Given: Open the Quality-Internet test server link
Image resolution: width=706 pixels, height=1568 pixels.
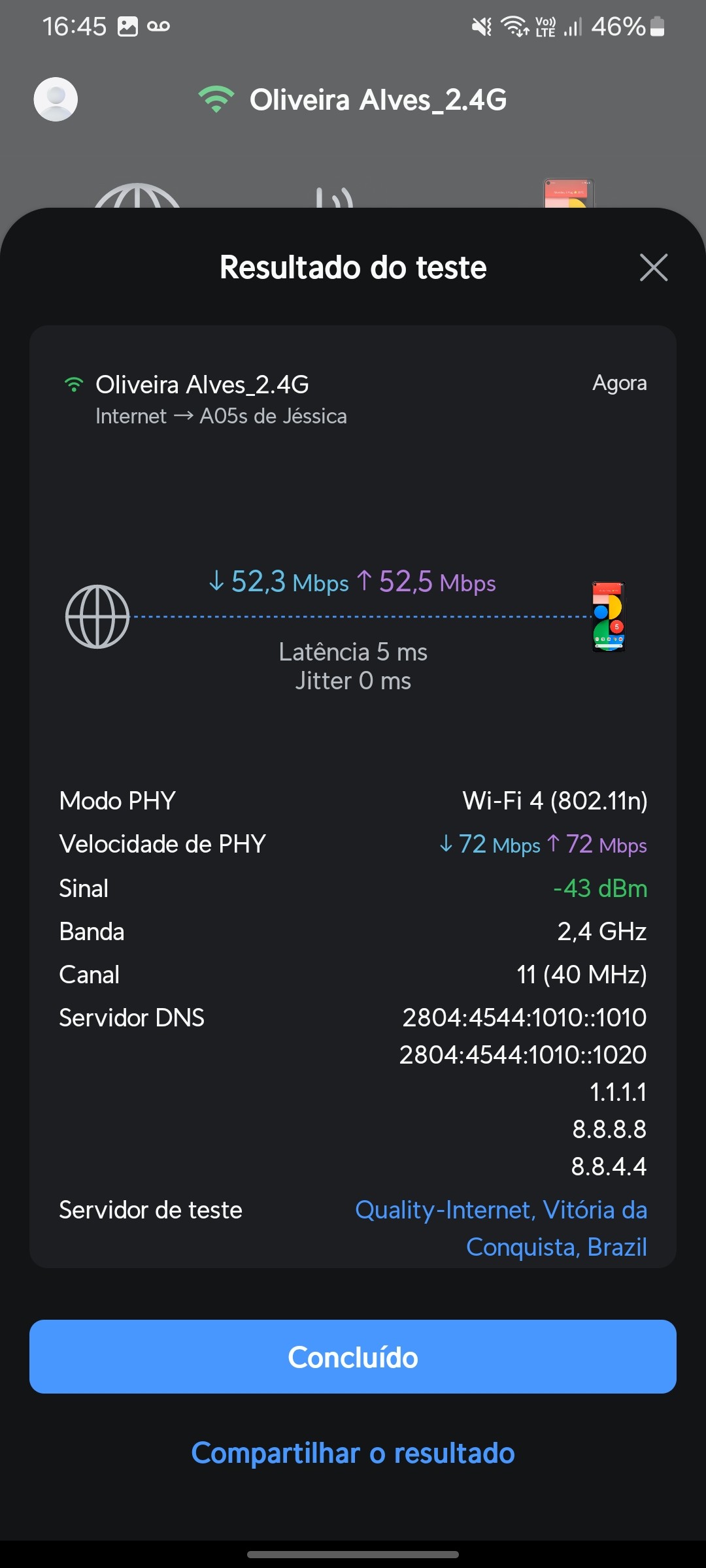Looking at the screenshot, I should click(x=501, y=1228).
